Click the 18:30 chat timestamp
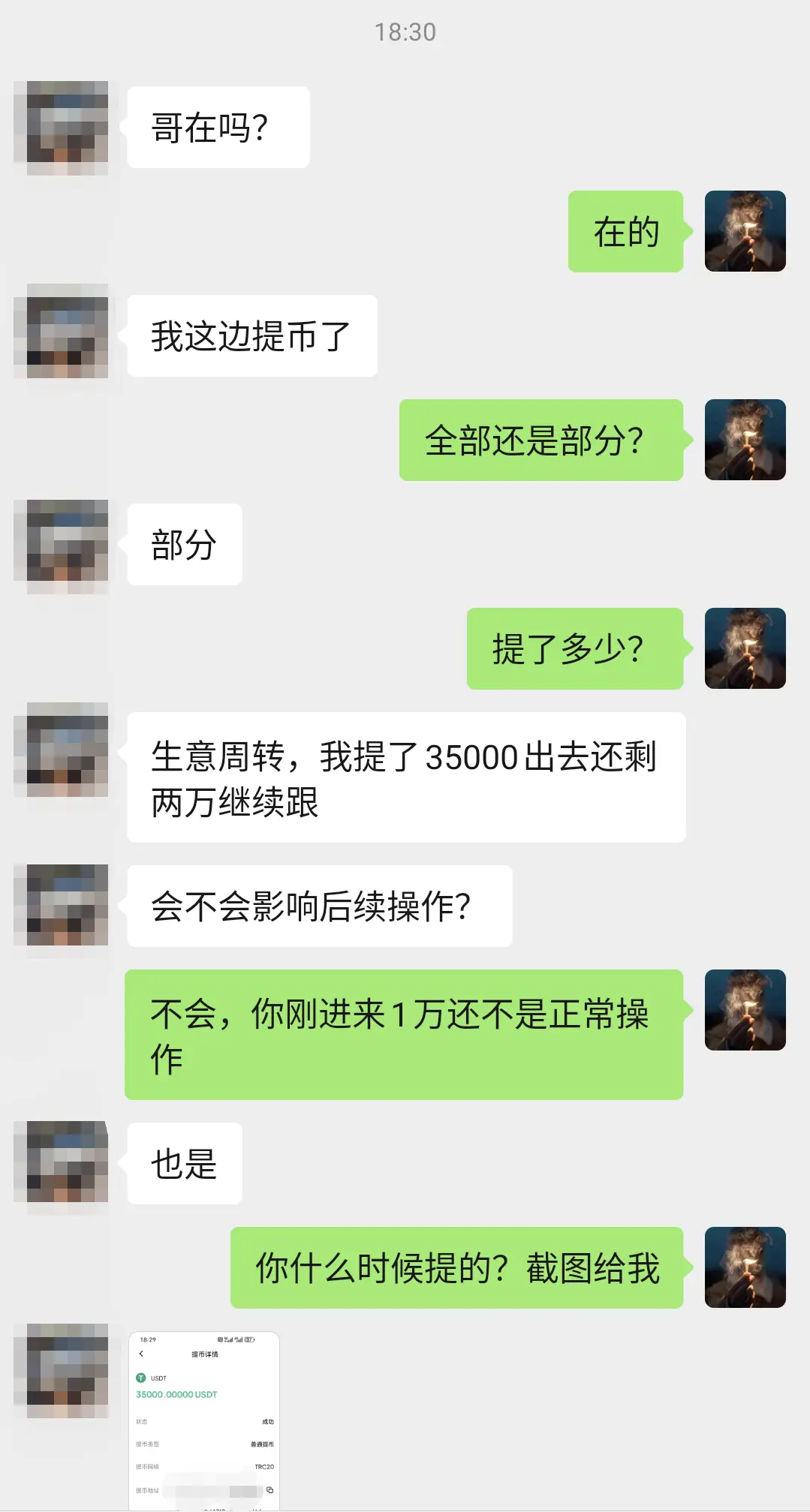The image size is (810, 1512). coord(405,32)
